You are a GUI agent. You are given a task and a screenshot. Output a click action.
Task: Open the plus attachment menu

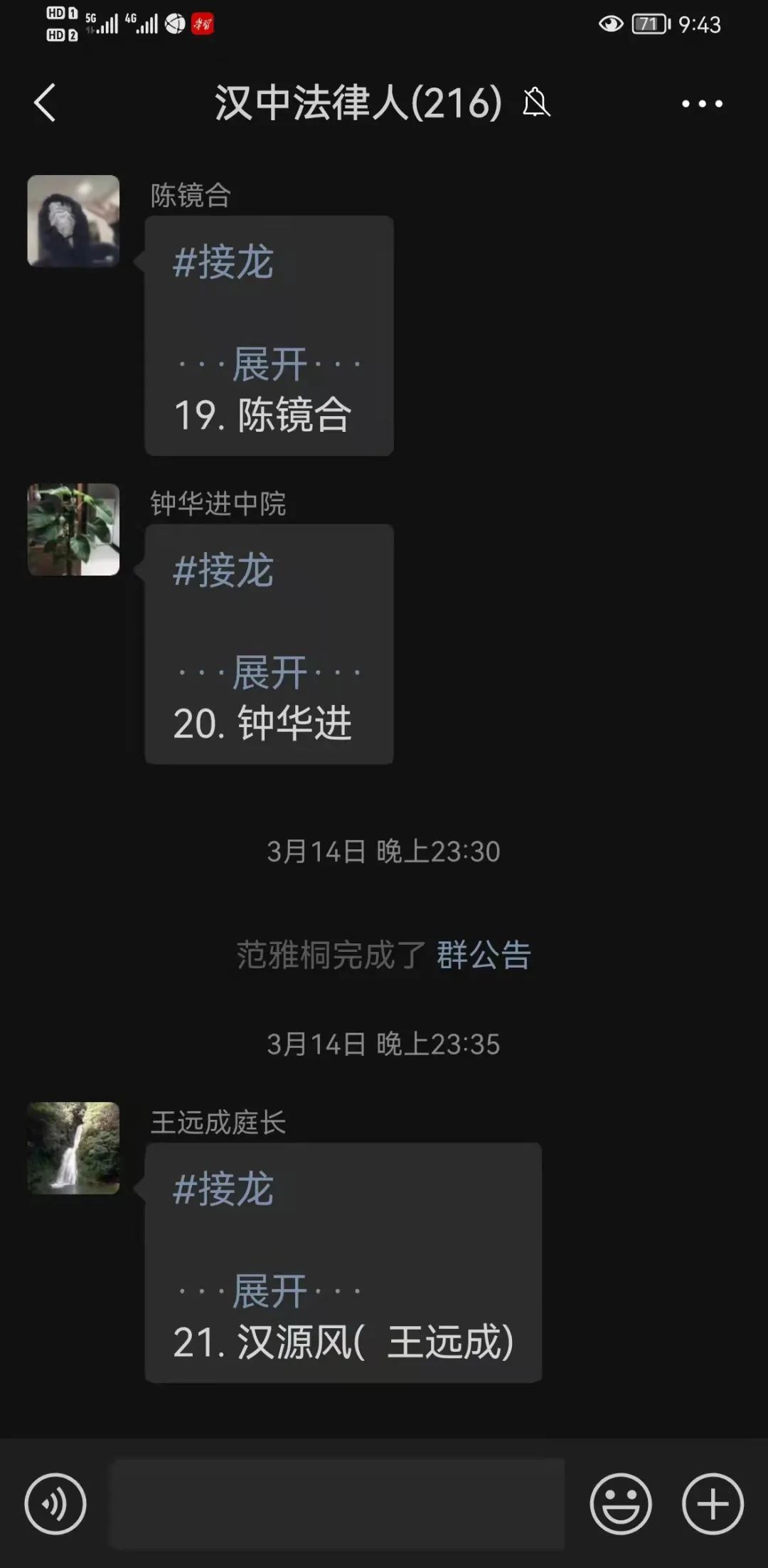(x=713, y=1504)
